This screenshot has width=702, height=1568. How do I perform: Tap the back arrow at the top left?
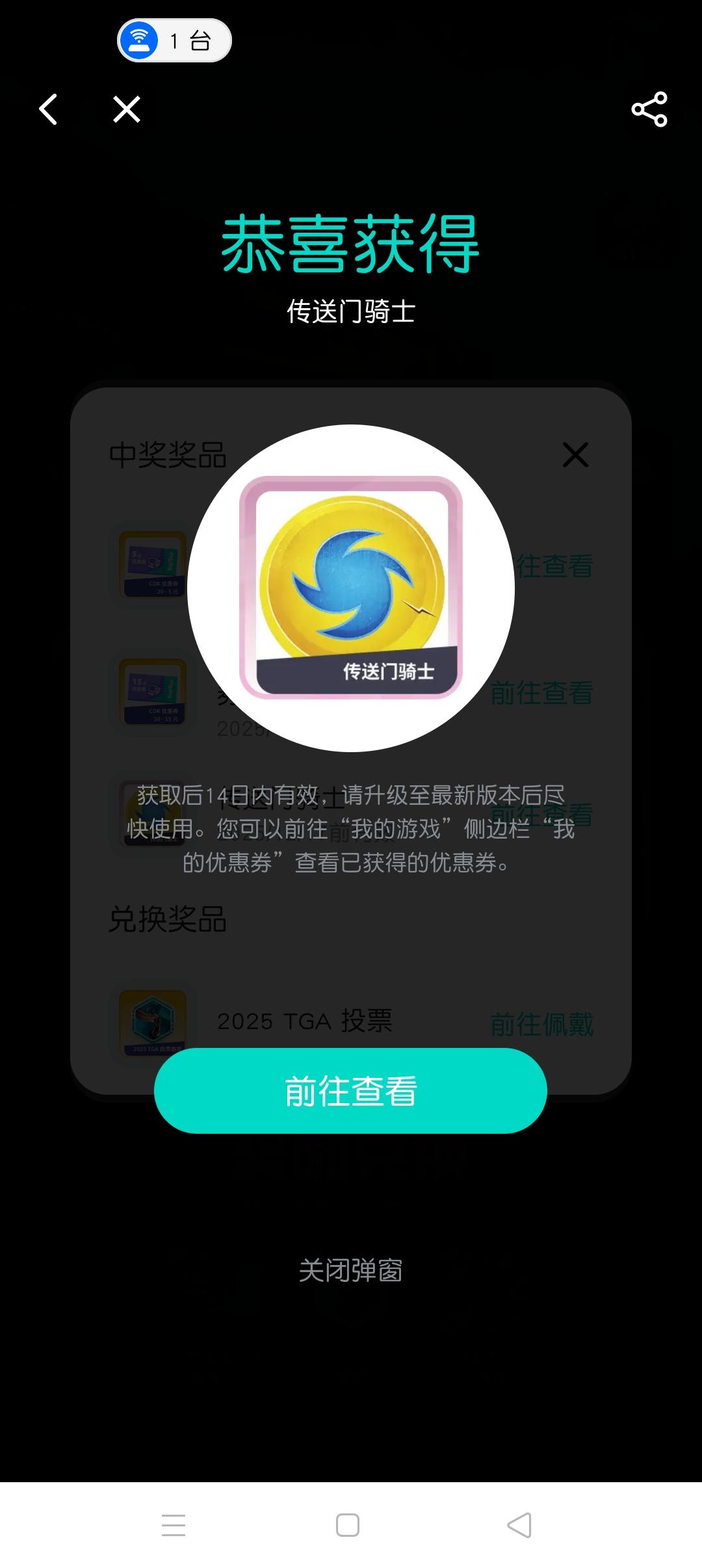pos(47,109)
